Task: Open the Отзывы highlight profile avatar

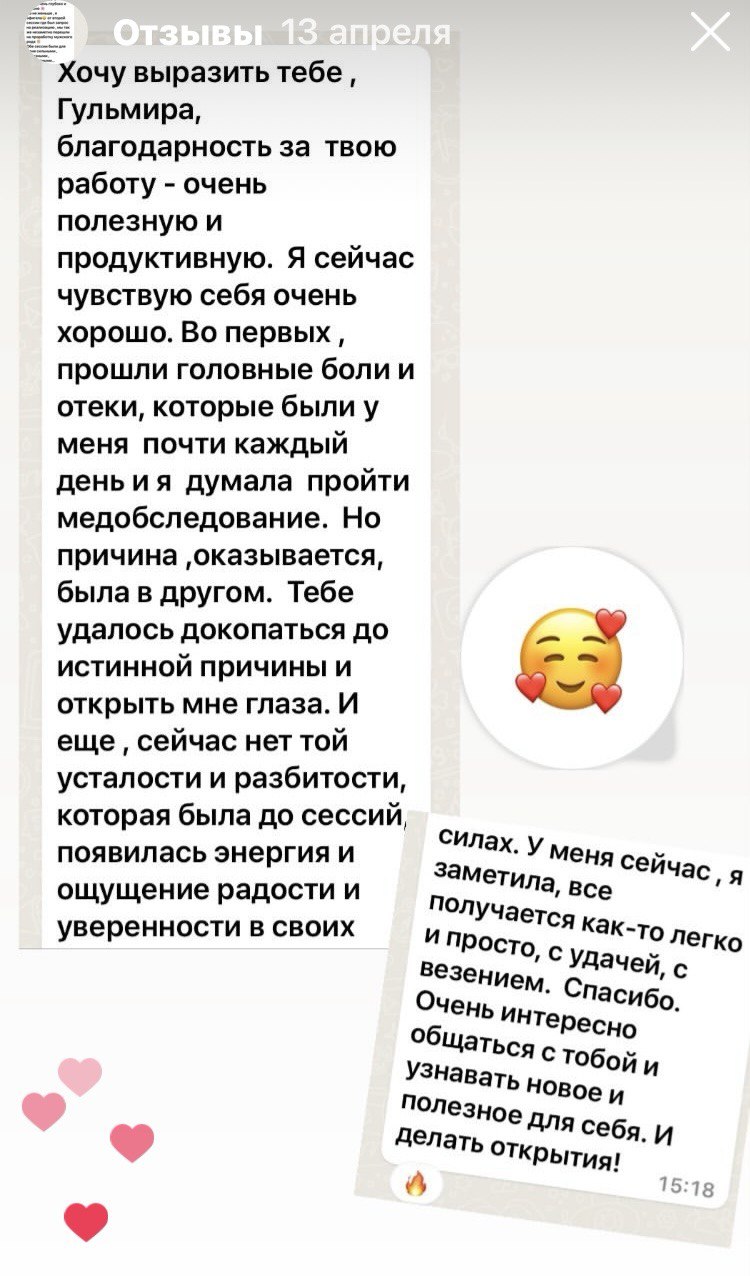Action: (x=53, y=37)
